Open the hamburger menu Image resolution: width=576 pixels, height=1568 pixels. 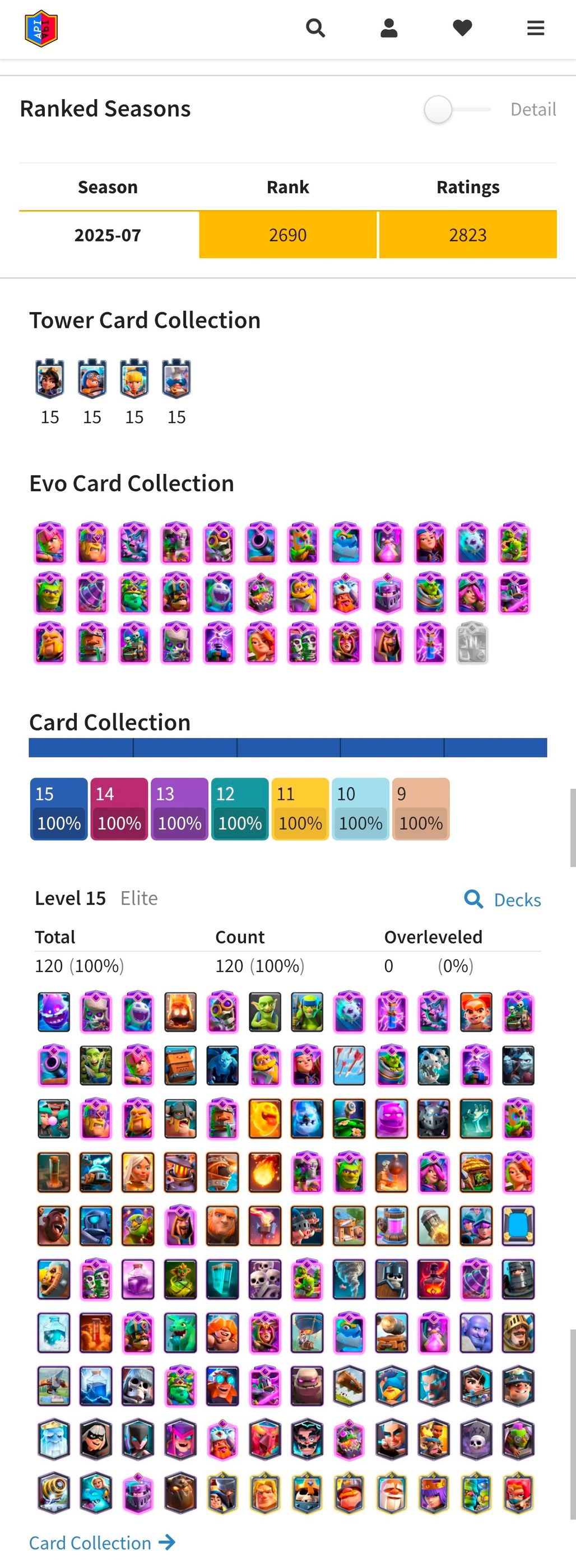coord(536,28)
